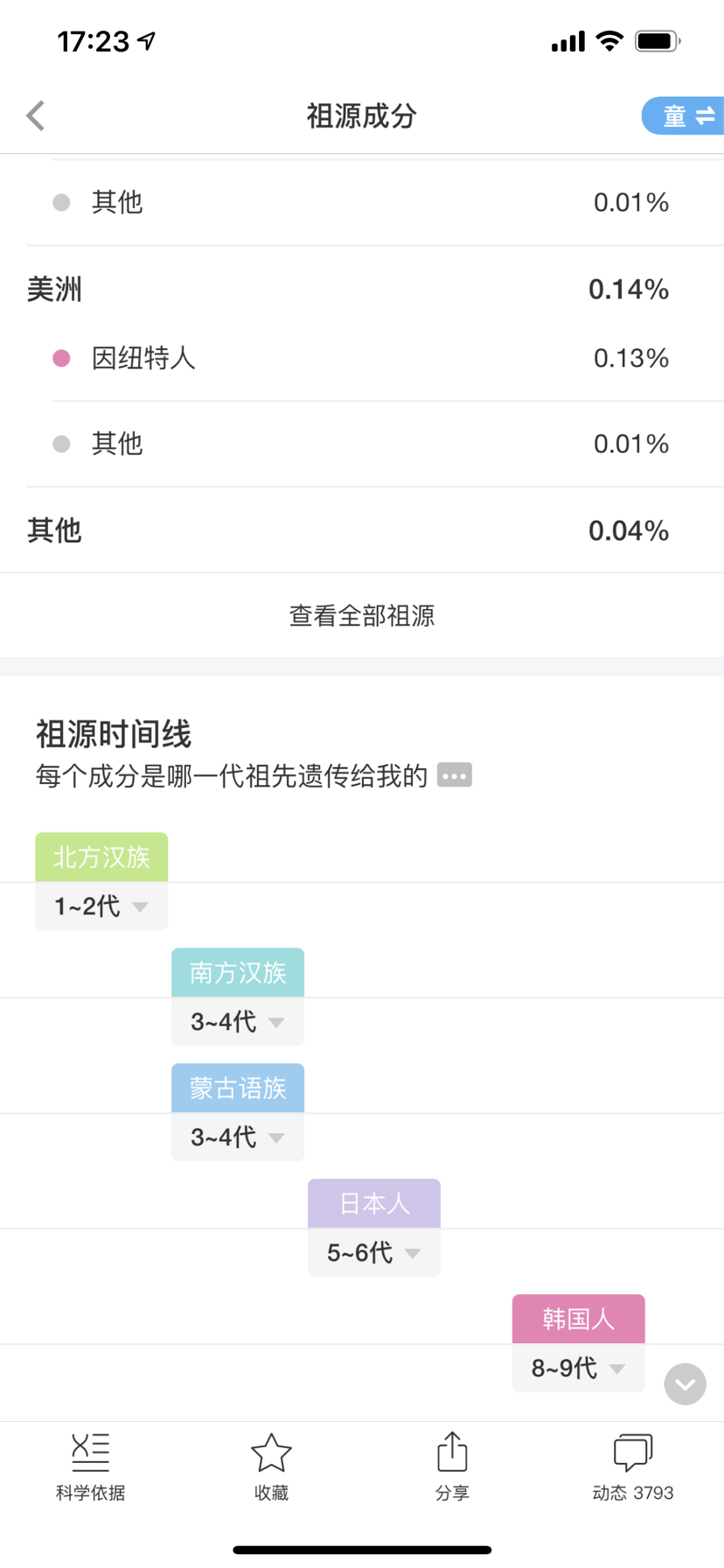The height and width of the screenshot is (1568, 724).
Task: Tap 查看全部祖源 to view all ancestry
Action: coord(362,615)
